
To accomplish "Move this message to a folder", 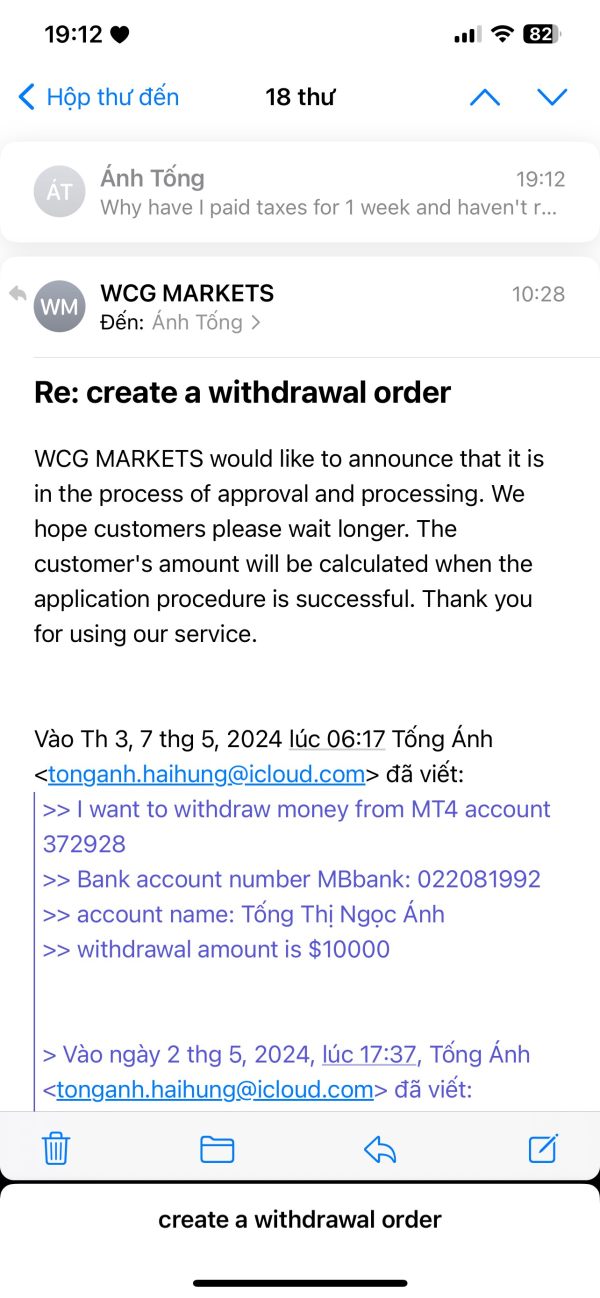I will pyautogui.click(x=217, y=1148).
